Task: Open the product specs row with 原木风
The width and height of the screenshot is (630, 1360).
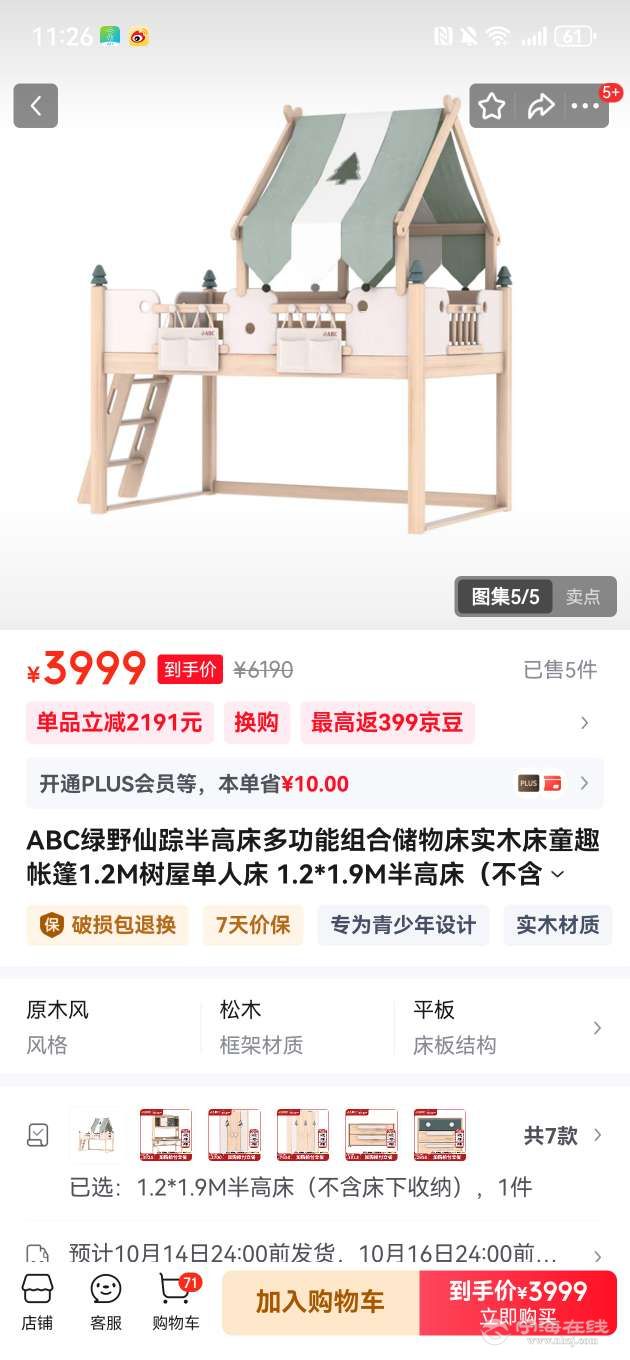Action: tap(314, 1027)
